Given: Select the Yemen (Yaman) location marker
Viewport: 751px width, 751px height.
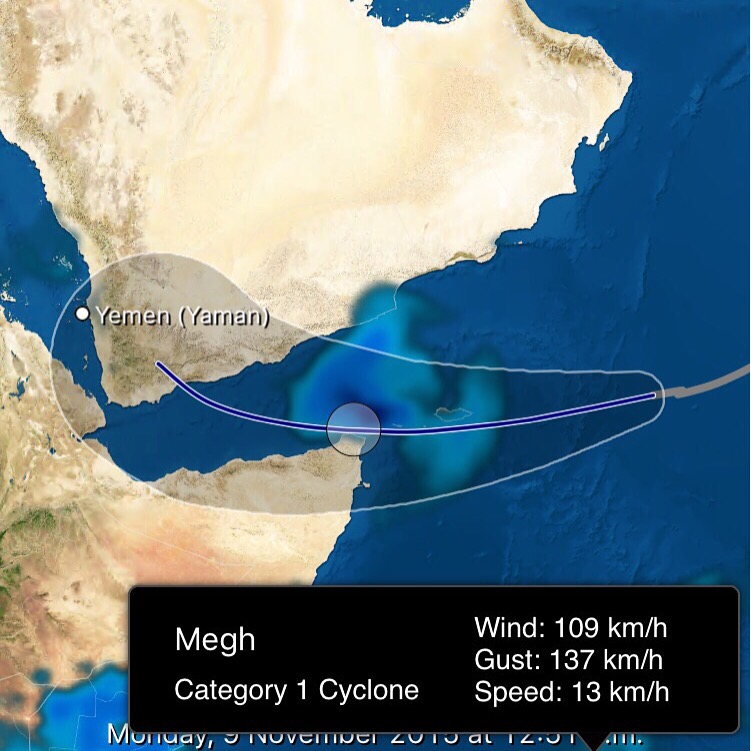Looking at the screenshot, I should (83, 314).
